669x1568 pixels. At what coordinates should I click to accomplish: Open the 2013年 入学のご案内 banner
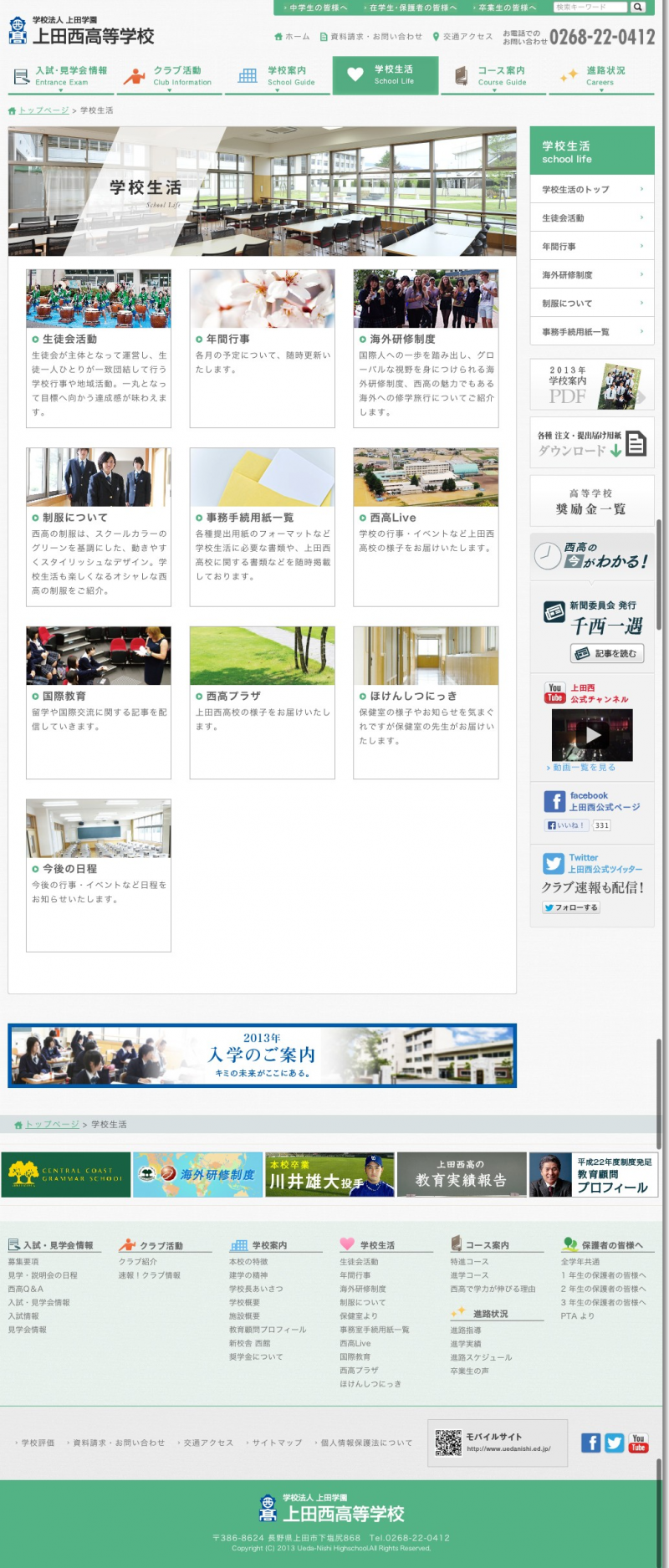[262, 1055]
